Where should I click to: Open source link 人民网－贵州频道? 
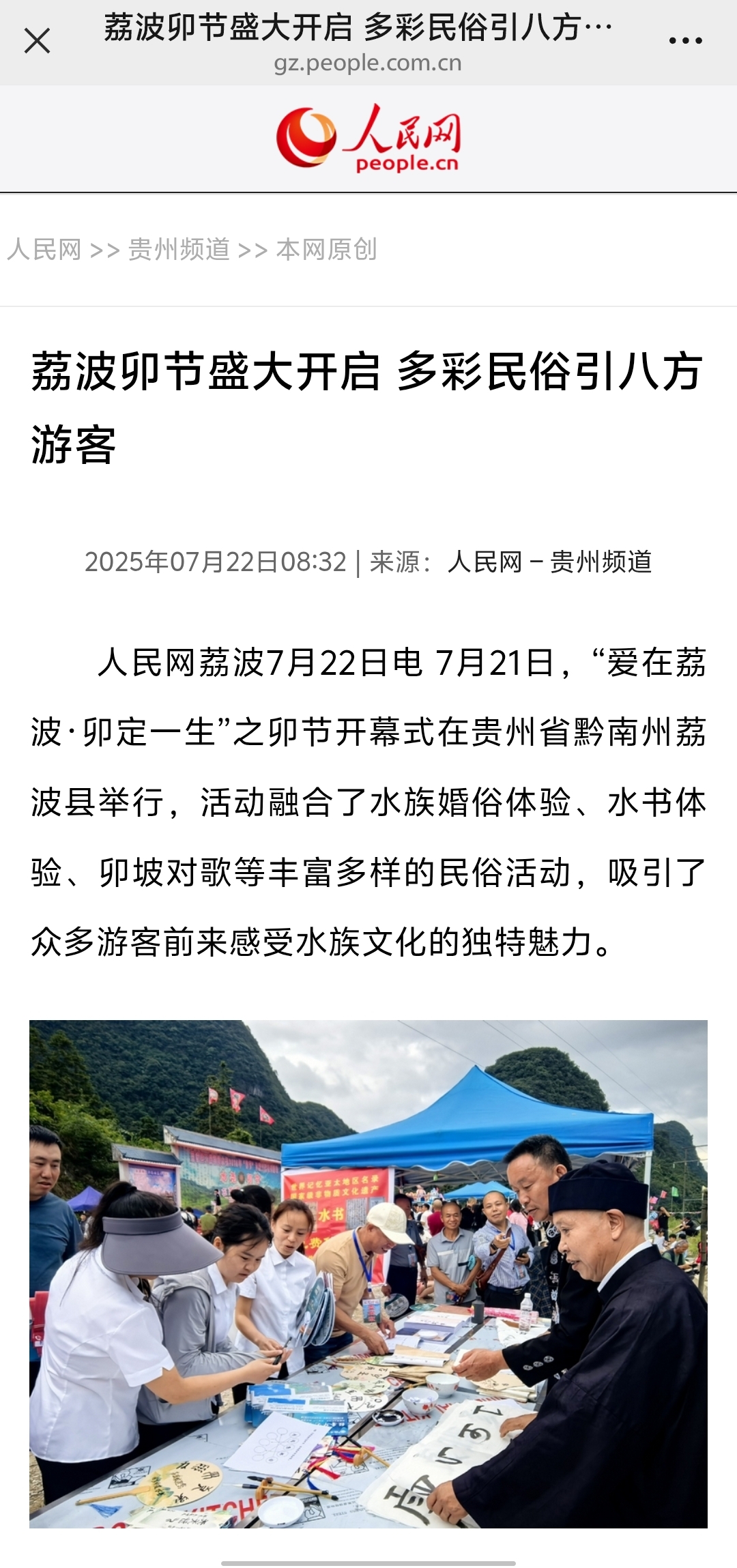click(x=549, y=562)
